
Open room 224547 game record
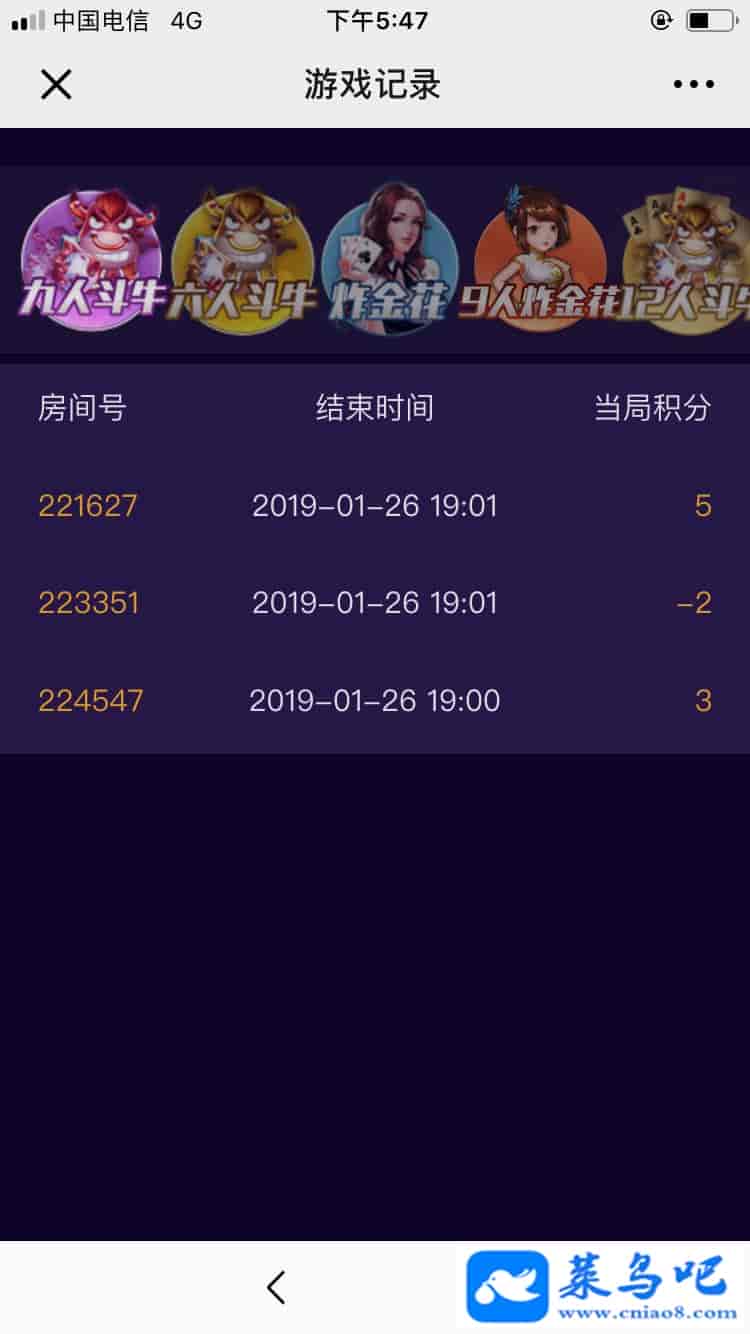tap(90, 700)
